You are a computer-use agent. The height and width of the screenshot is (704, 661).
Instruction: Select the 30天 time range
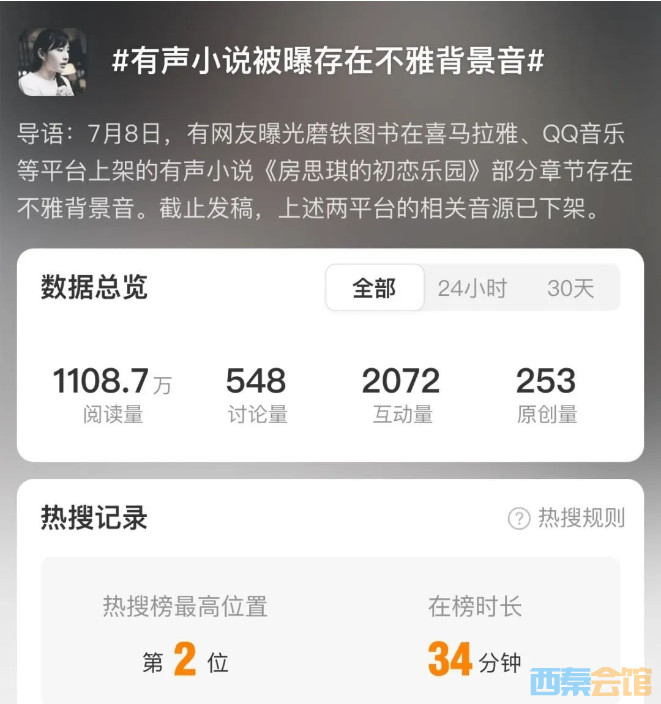[570, 288]
